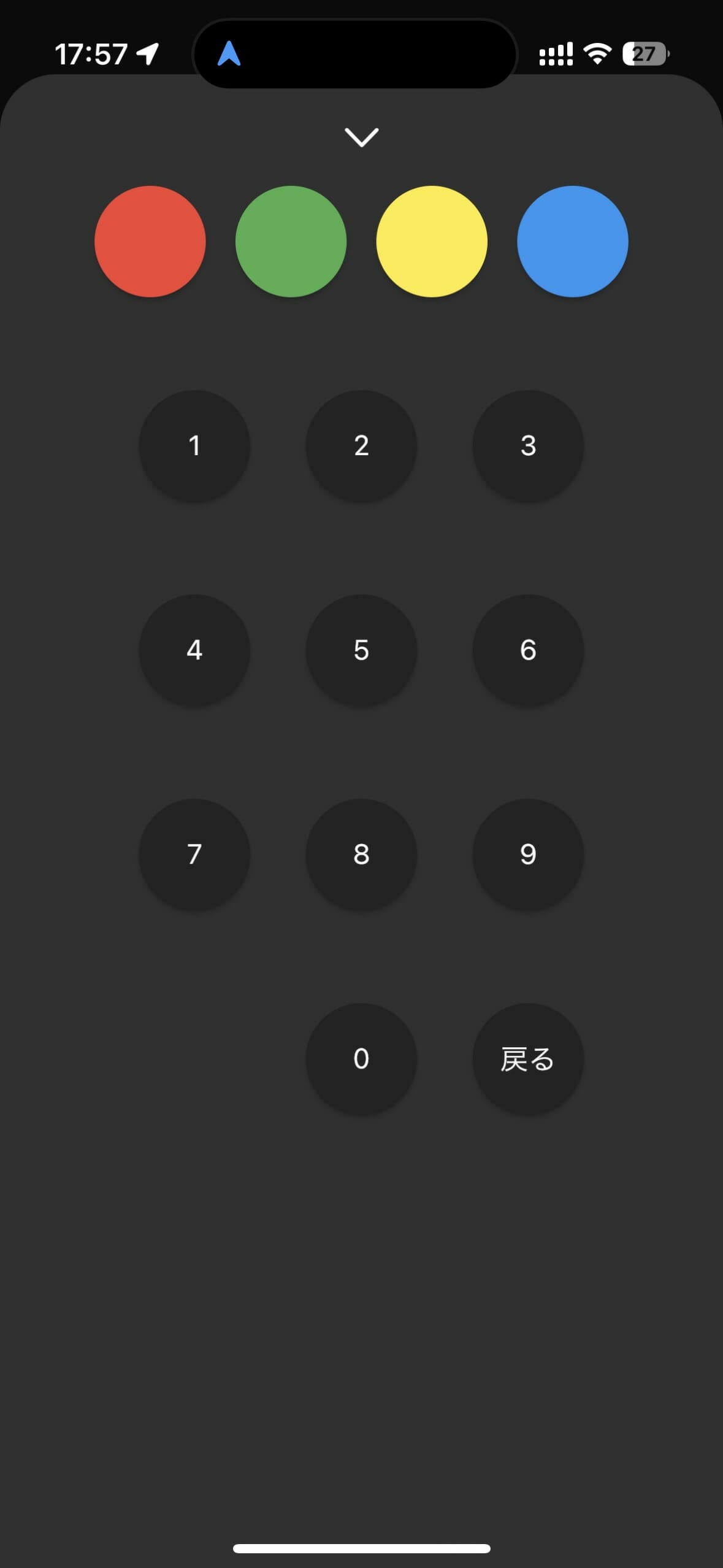Enter number 2 on the keypad
This screenshot has height=1568, width=723.
point(361,445)
